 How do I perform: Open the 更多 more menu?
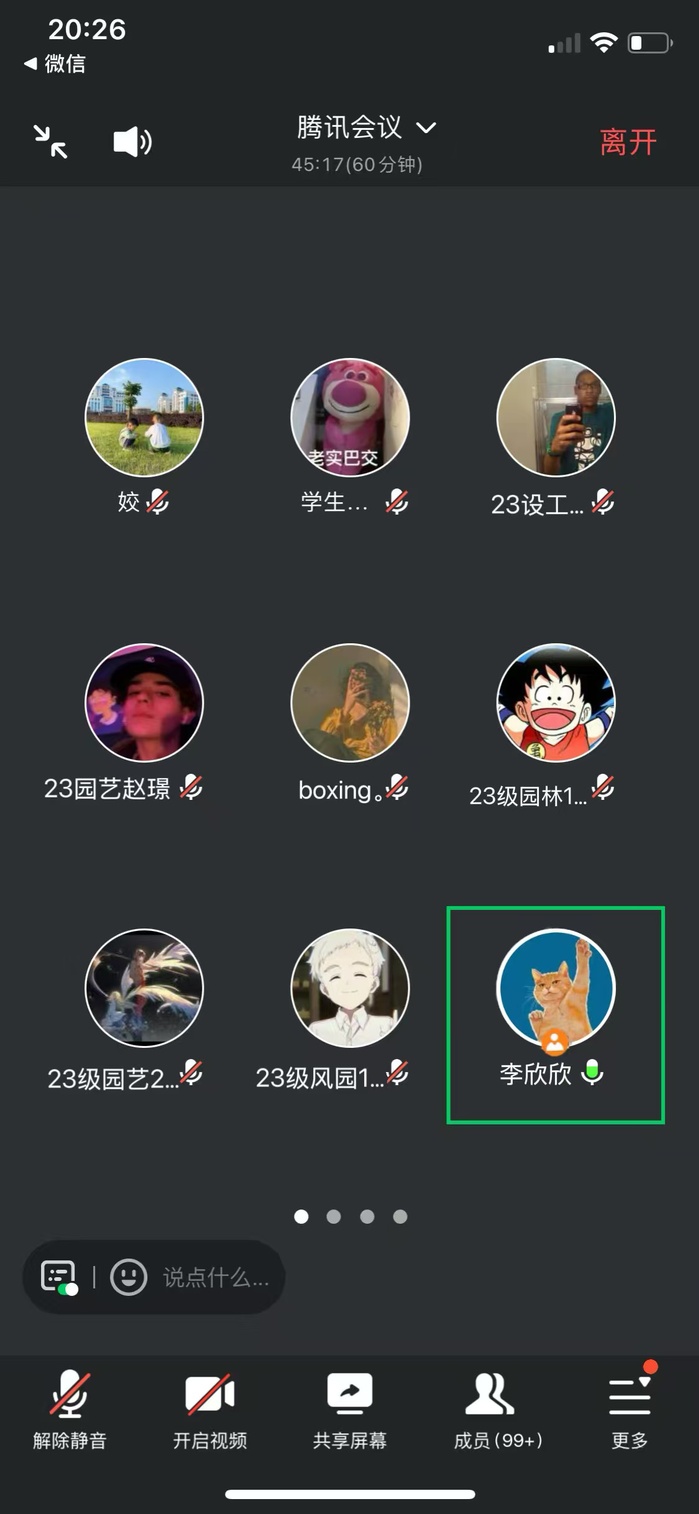[x=630, y=1408]
